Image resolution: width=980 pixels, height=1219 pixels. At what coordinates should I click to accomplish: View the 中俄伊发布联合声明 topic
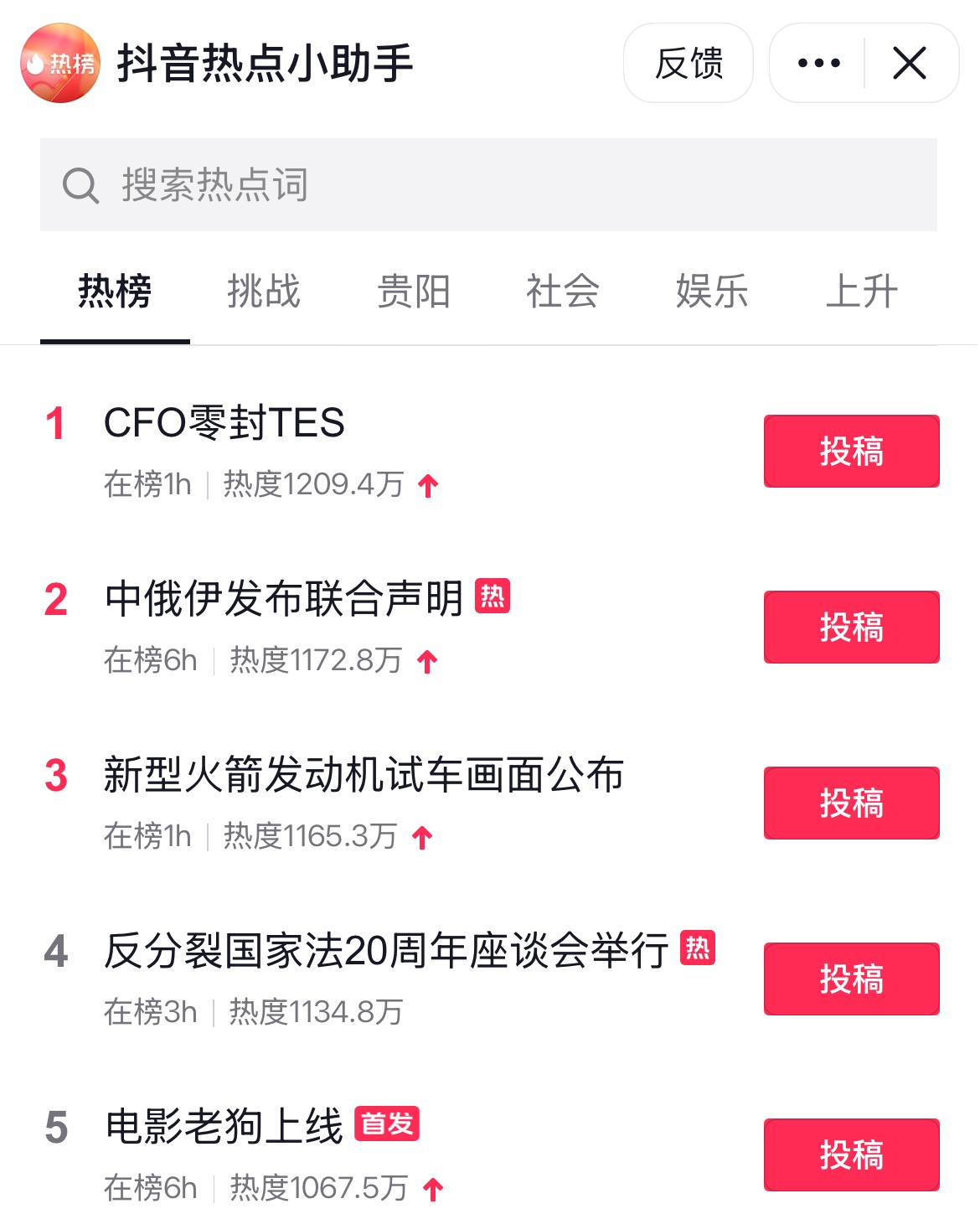[x=283, y=599]
